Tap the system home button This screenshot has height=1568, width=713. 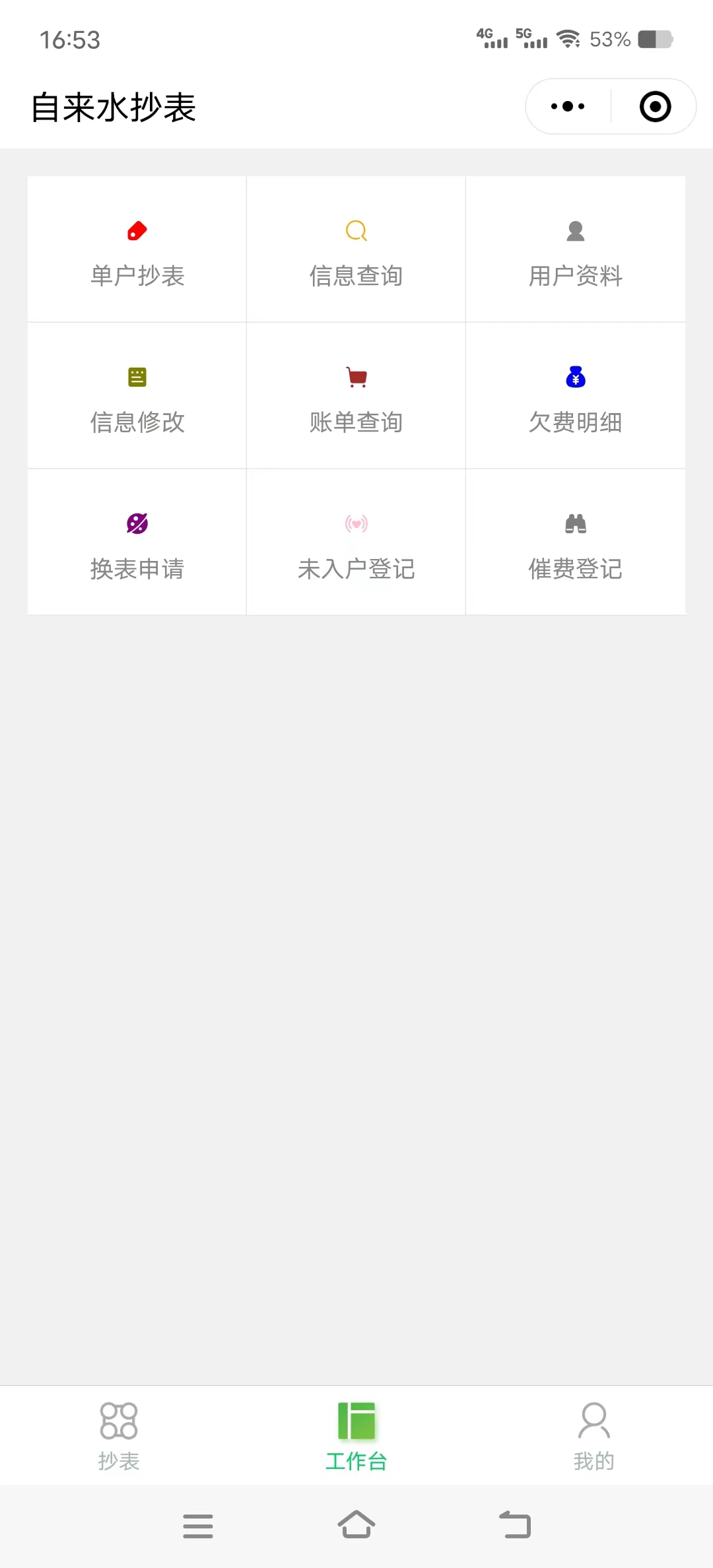pos(356,1525)
